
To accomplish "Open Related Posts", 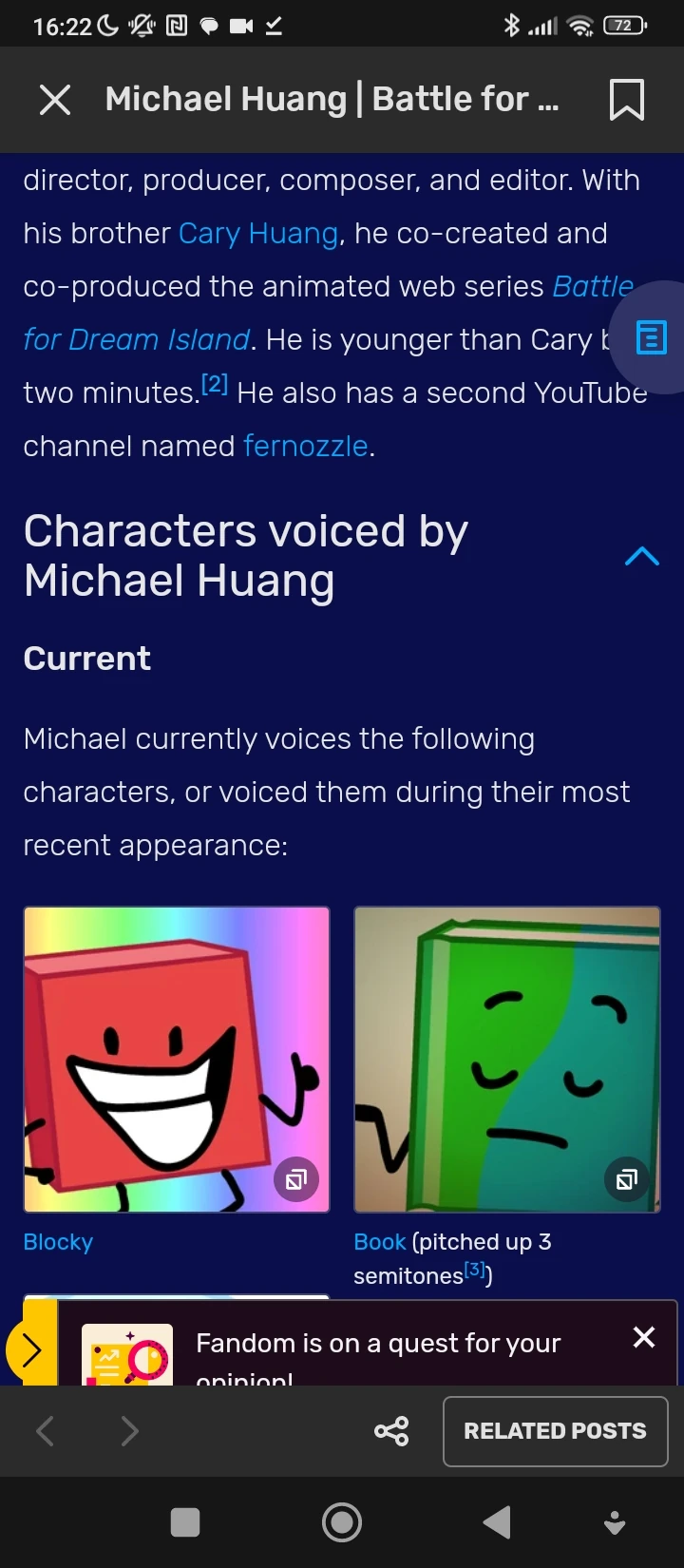I will pos(555,1431).
